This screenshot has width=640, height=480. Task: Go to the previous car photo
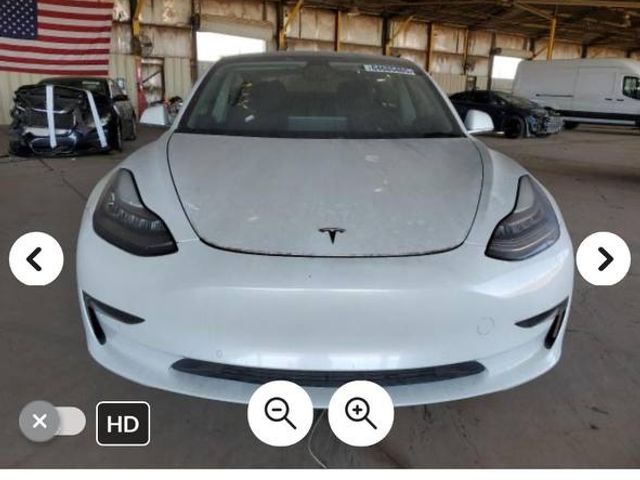[x=36, y=259]
